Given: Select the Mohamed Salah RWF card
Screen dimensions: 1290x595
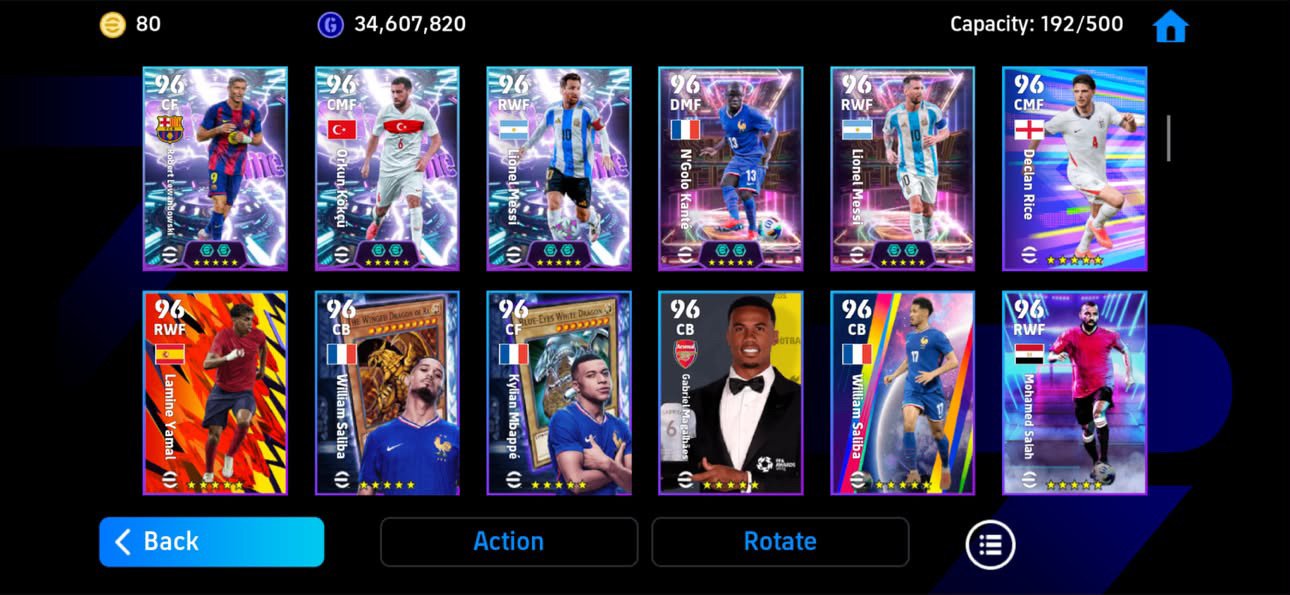Looking at the screenshot, I should pos(1075,393).
